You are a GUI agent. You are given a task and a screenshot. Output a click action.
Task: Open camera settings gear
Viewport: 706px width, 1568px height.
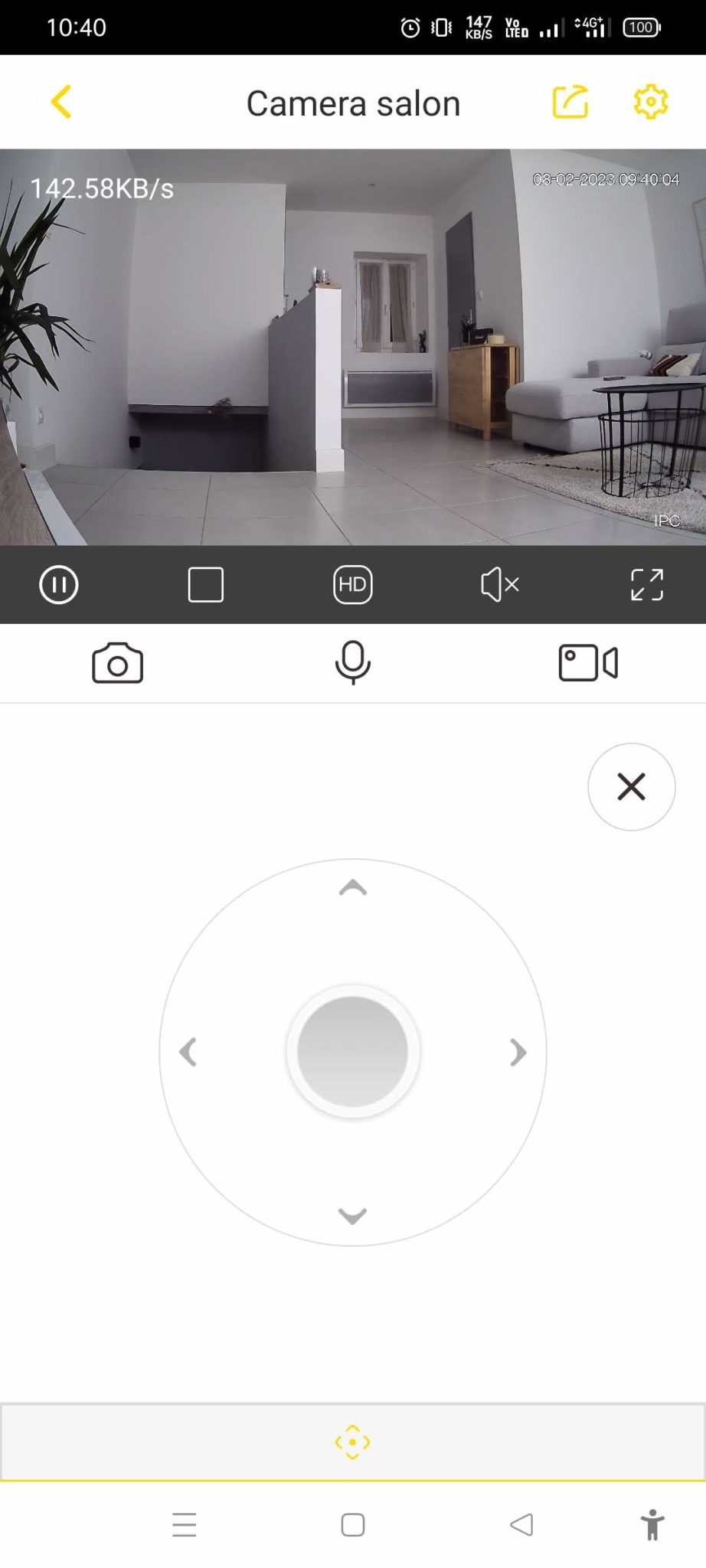(651, 102)
